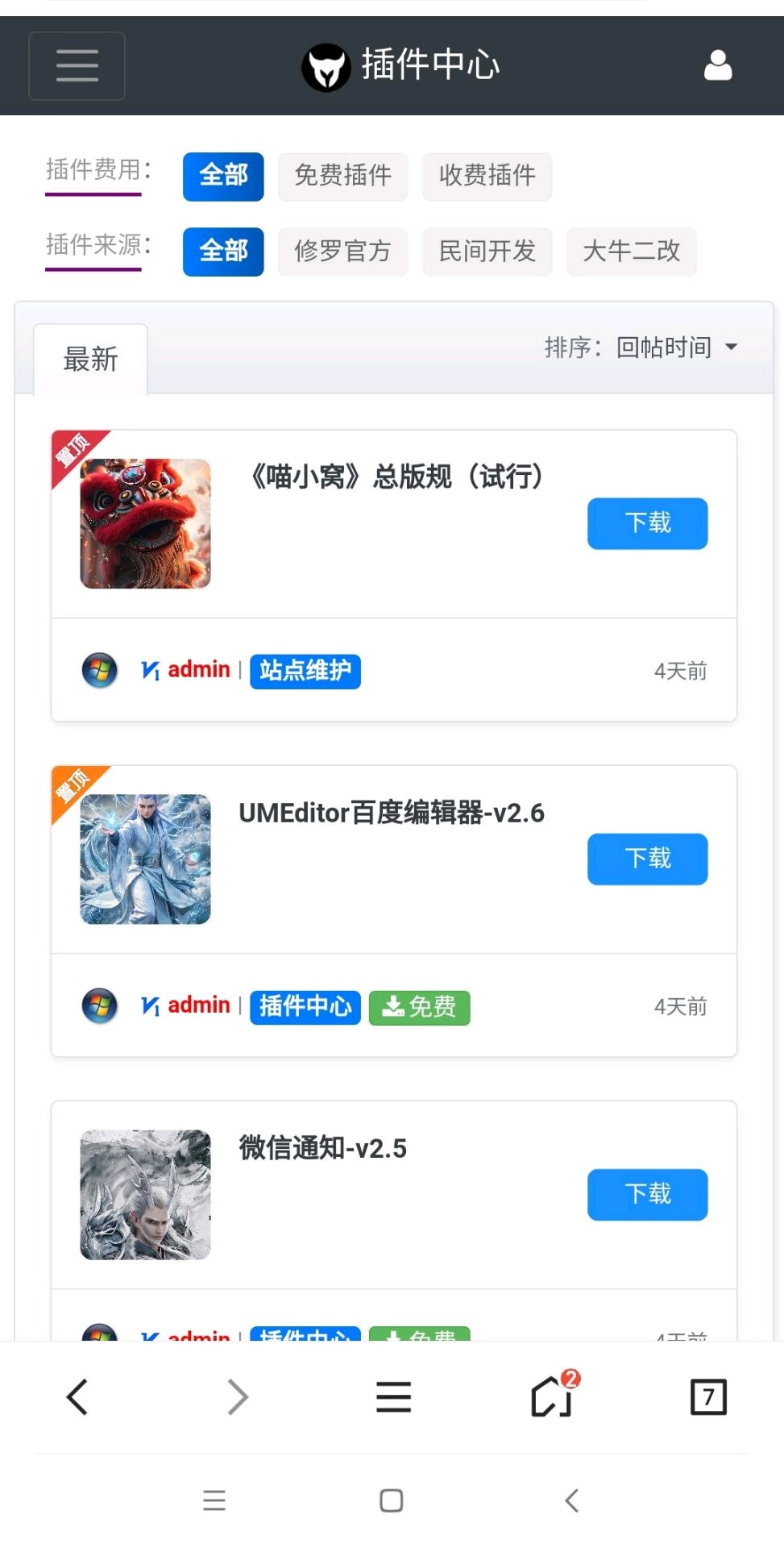This screenshot has width=784, height=1548.
Task: Switch to the 最新 tab
Action: pos(90,360)
